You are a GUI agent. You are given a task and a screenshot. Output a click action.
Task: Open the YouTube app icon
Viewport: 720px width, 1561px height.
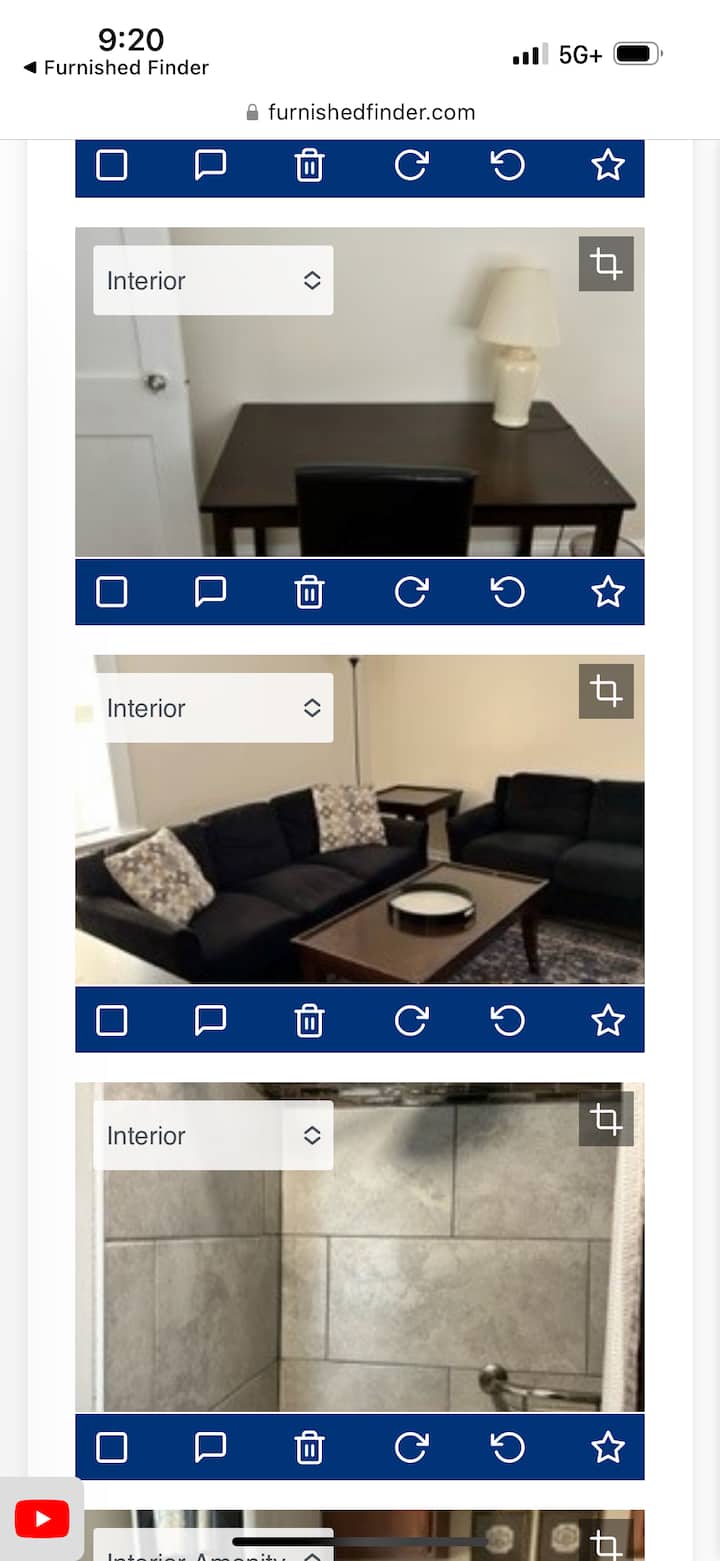coord(42,1518)
